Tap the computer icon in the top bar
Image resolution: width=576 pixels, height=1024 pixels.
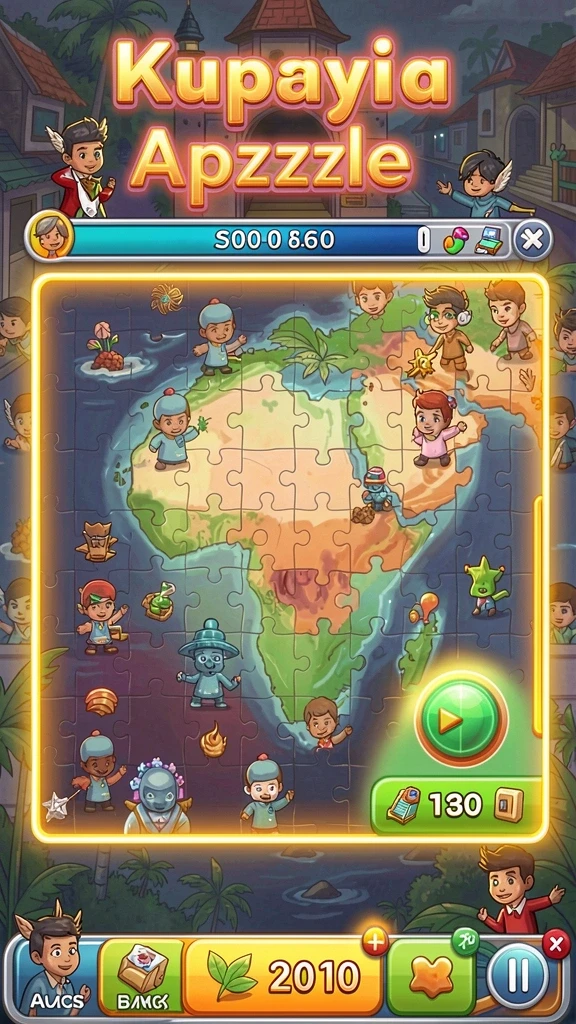pos(491,240)
